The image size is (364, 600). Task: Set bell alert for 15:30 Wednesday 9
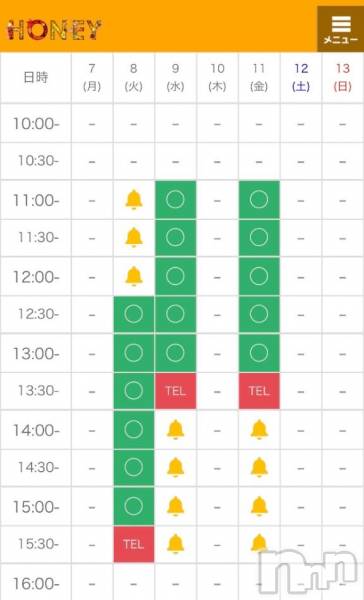[x=175, y=544]
